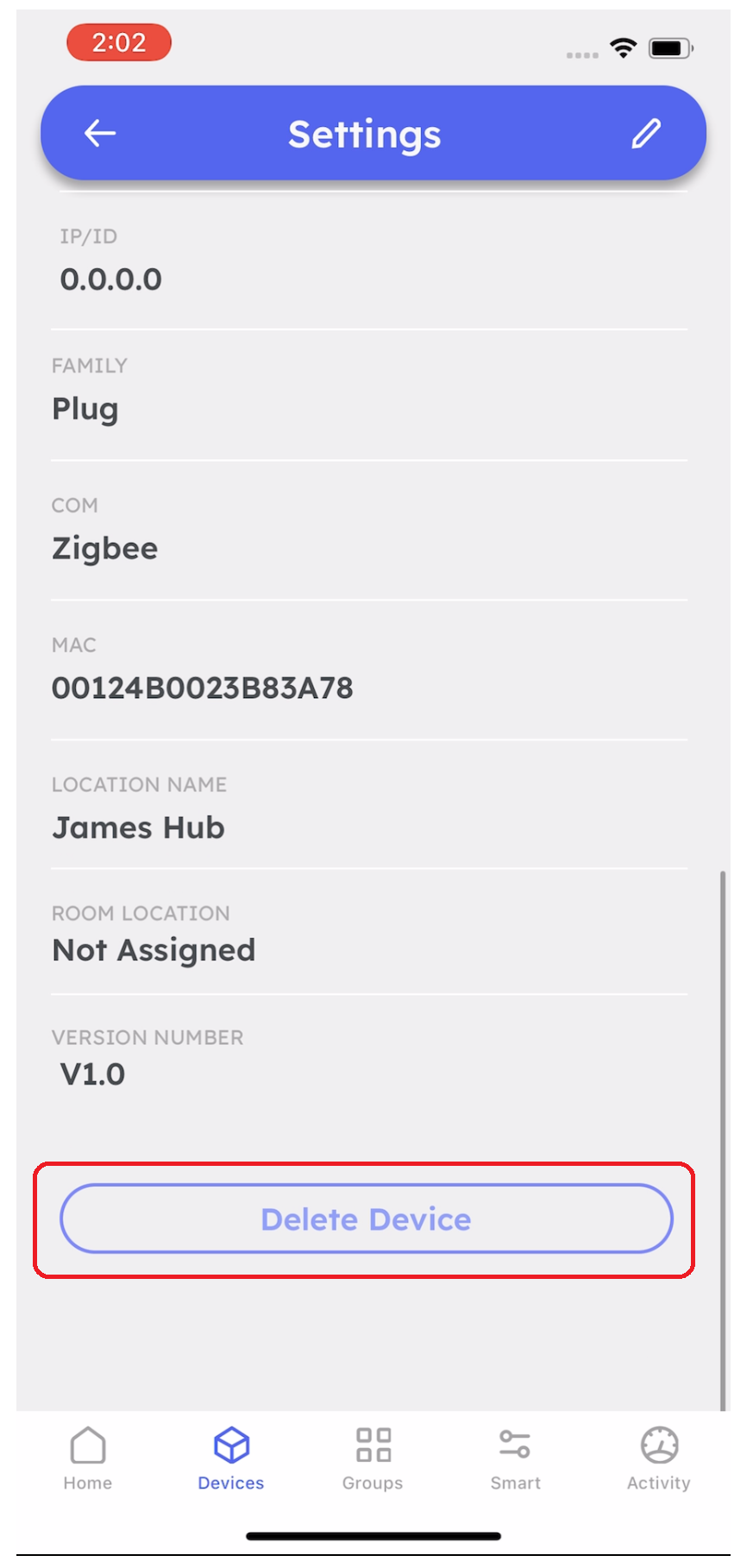This screenshot has height=1568, width=753.
Task: Switch to the Home tab
Action: pyautogui.click(x=88, y=1458)
